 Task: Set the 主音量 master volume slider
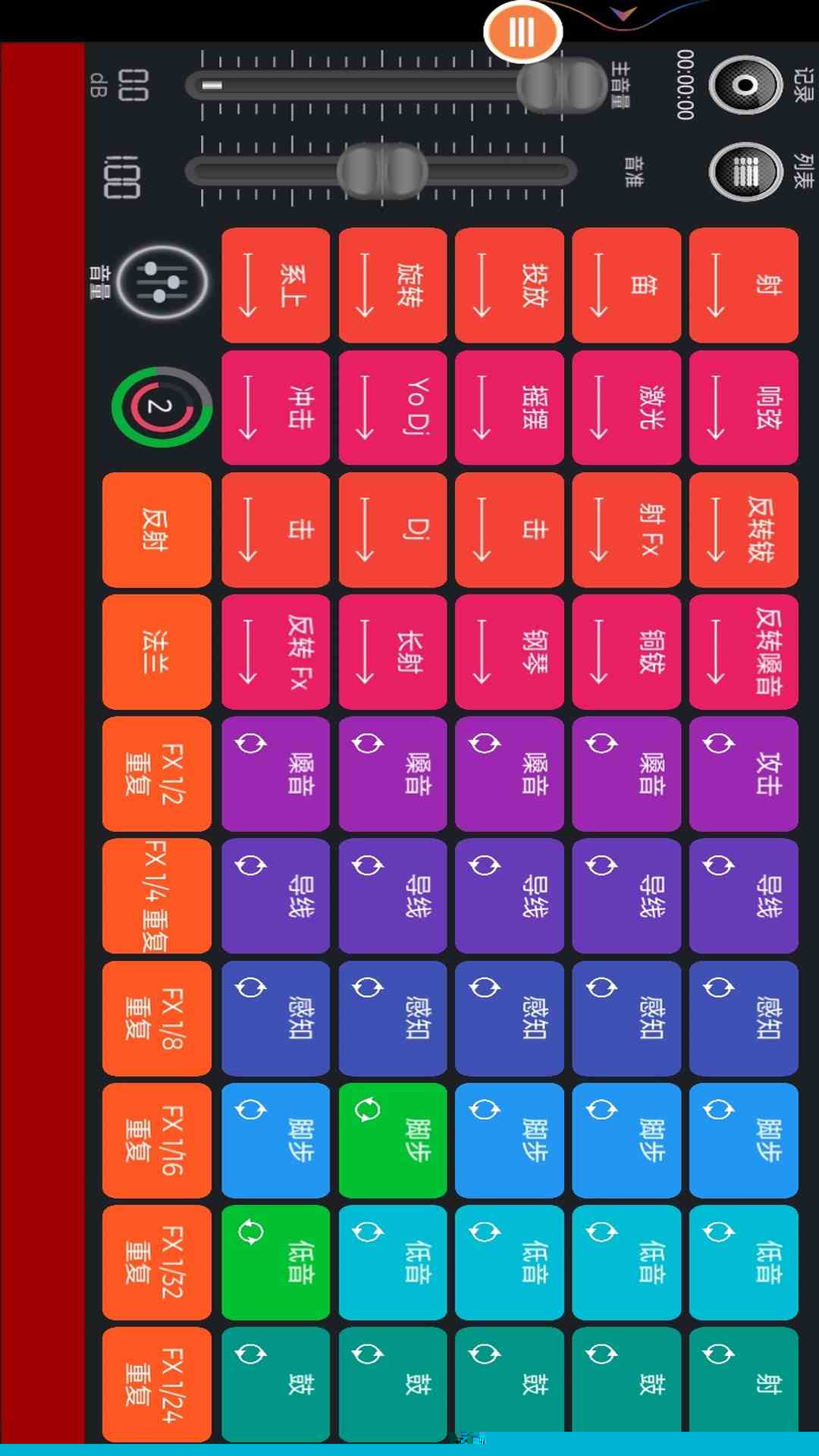(562, 85)
